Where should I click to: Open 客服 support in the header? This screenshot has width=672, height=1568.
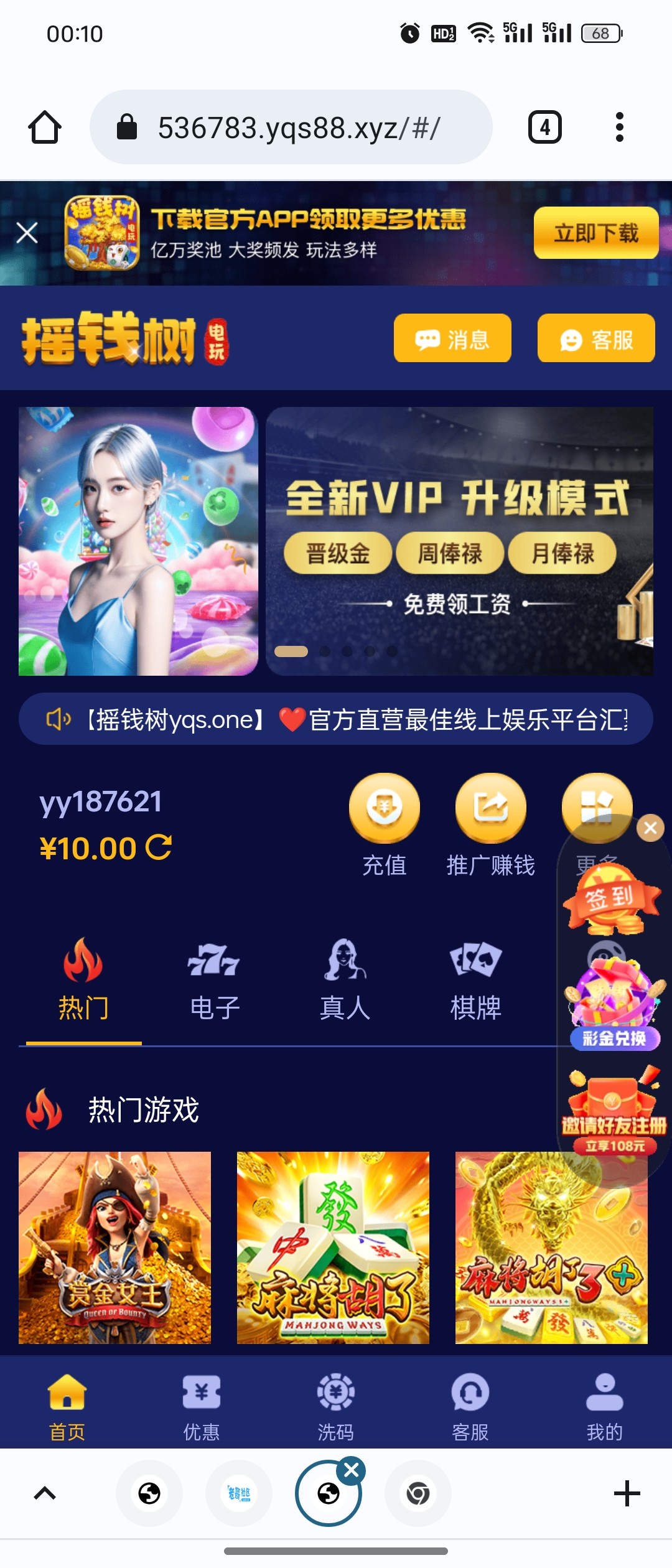click(595, 338)
